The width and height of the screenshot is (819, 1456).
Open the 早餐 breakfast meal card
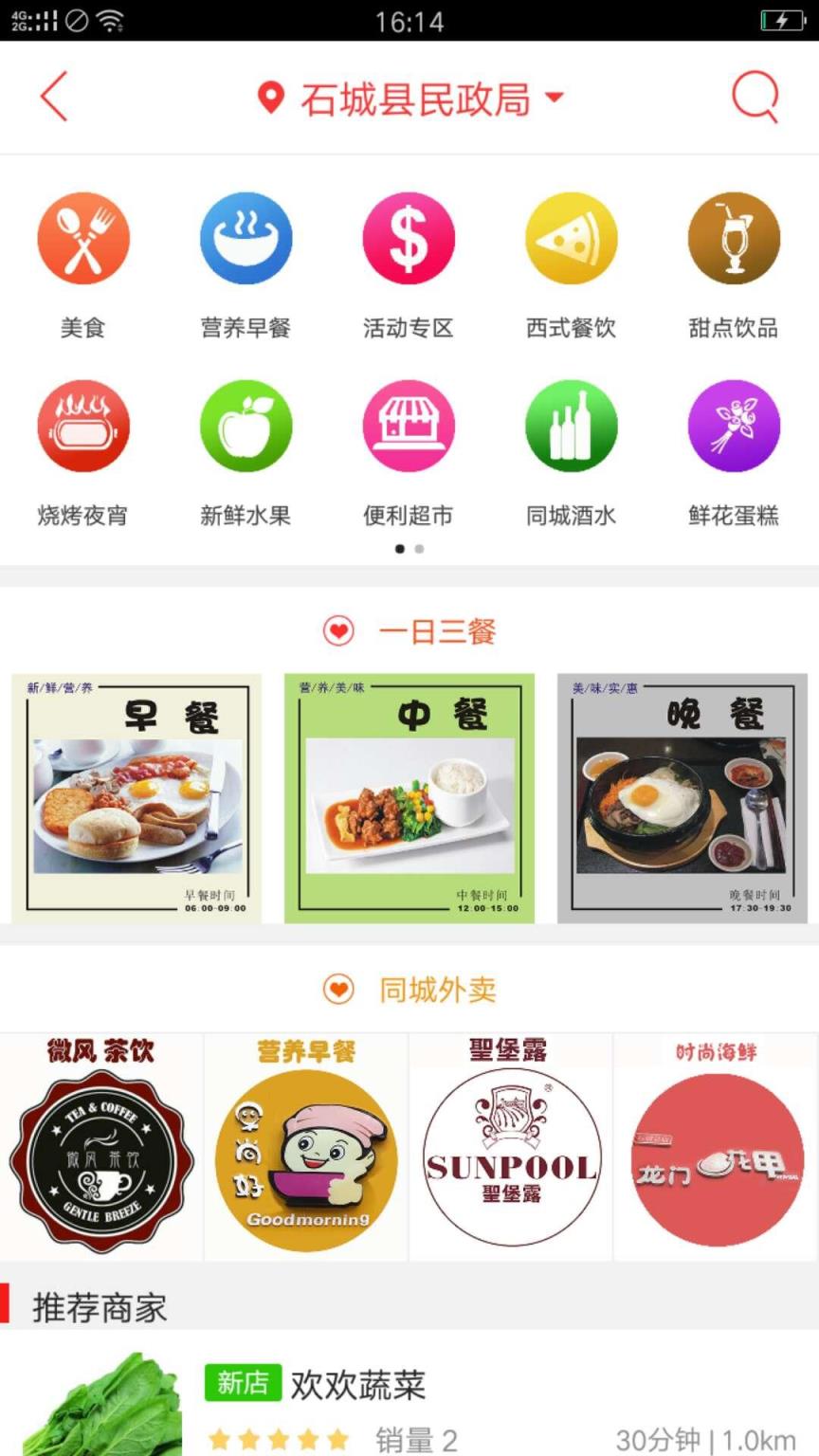click(136, 797)
